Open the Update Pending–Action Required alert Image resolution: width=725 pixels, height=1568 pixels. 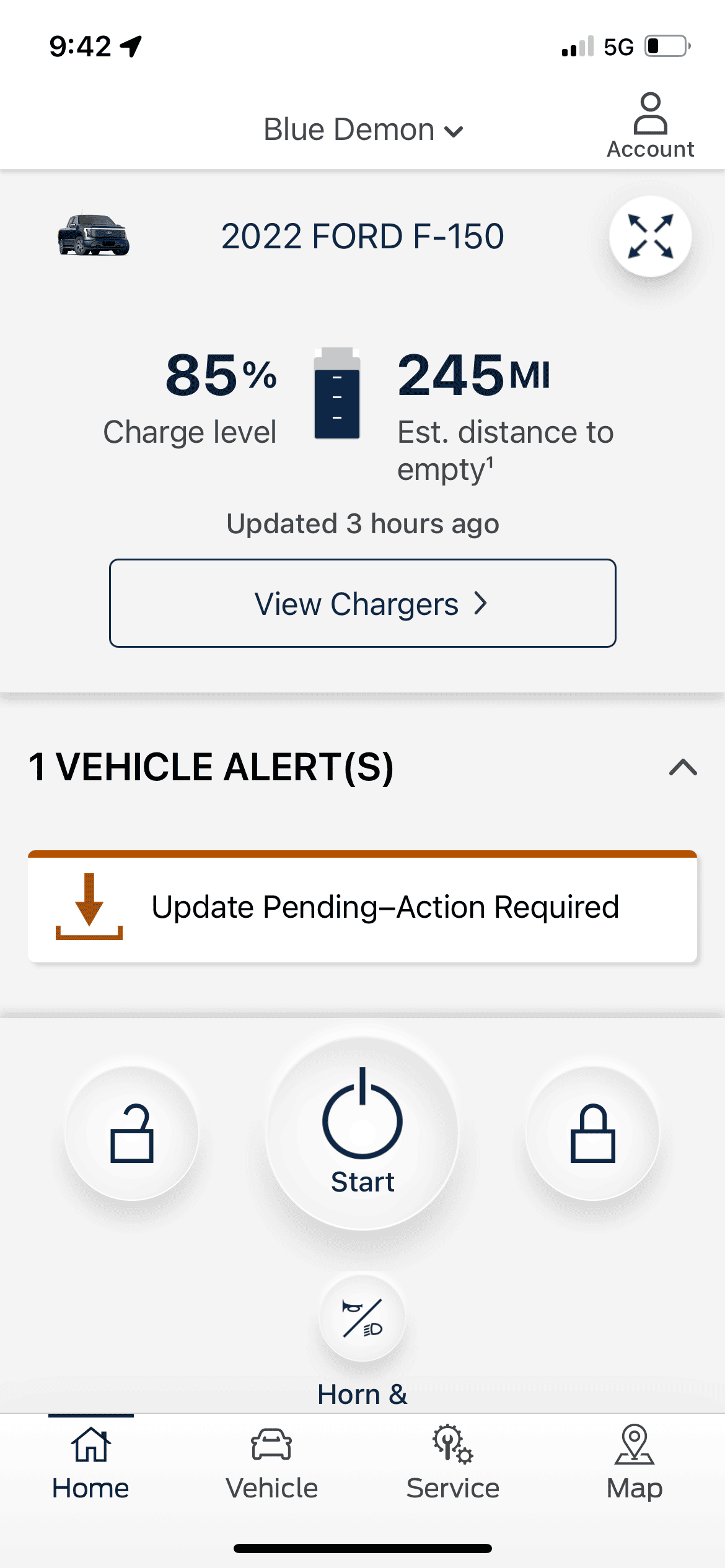click(362, 907)
